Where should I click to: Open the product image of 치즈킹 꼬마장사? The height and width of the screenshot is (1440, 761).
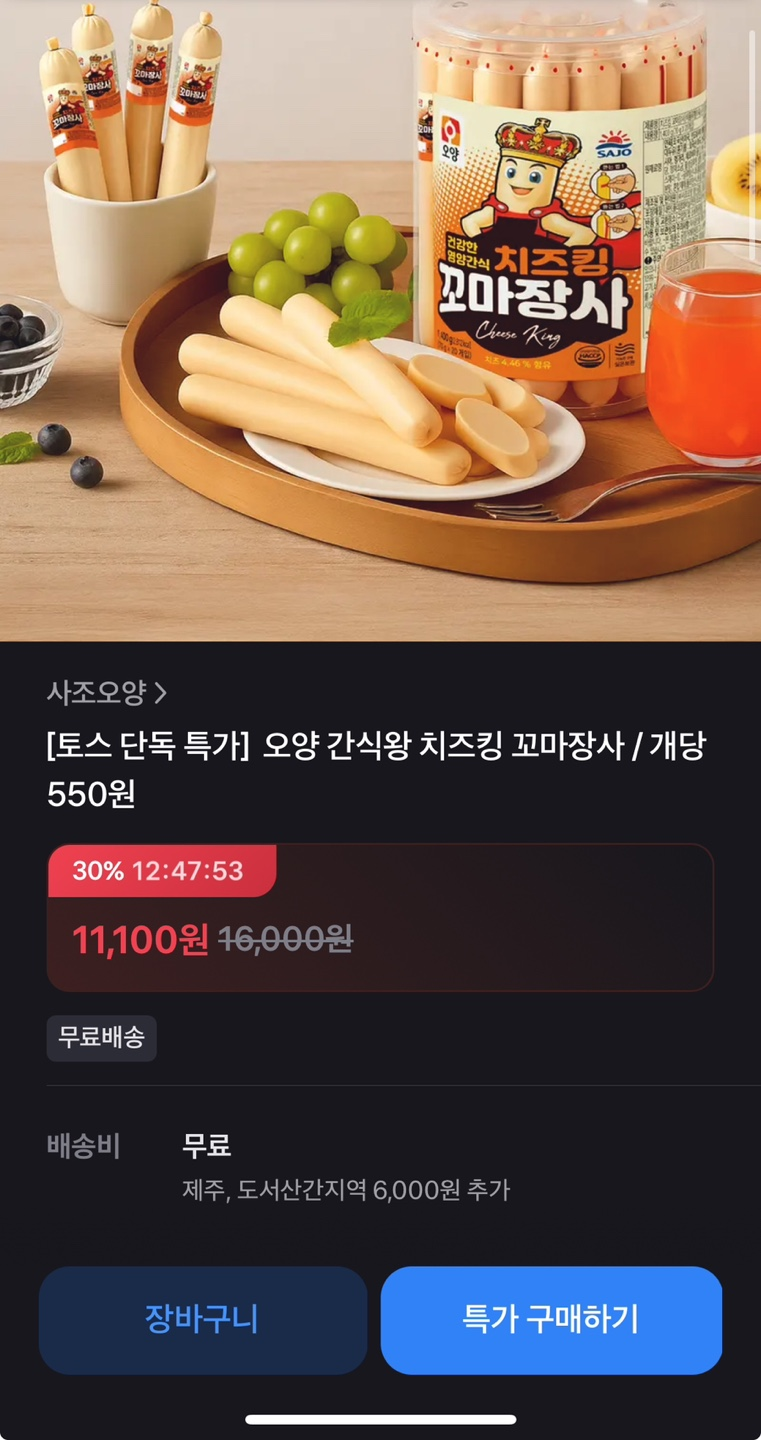click(380, 320)
